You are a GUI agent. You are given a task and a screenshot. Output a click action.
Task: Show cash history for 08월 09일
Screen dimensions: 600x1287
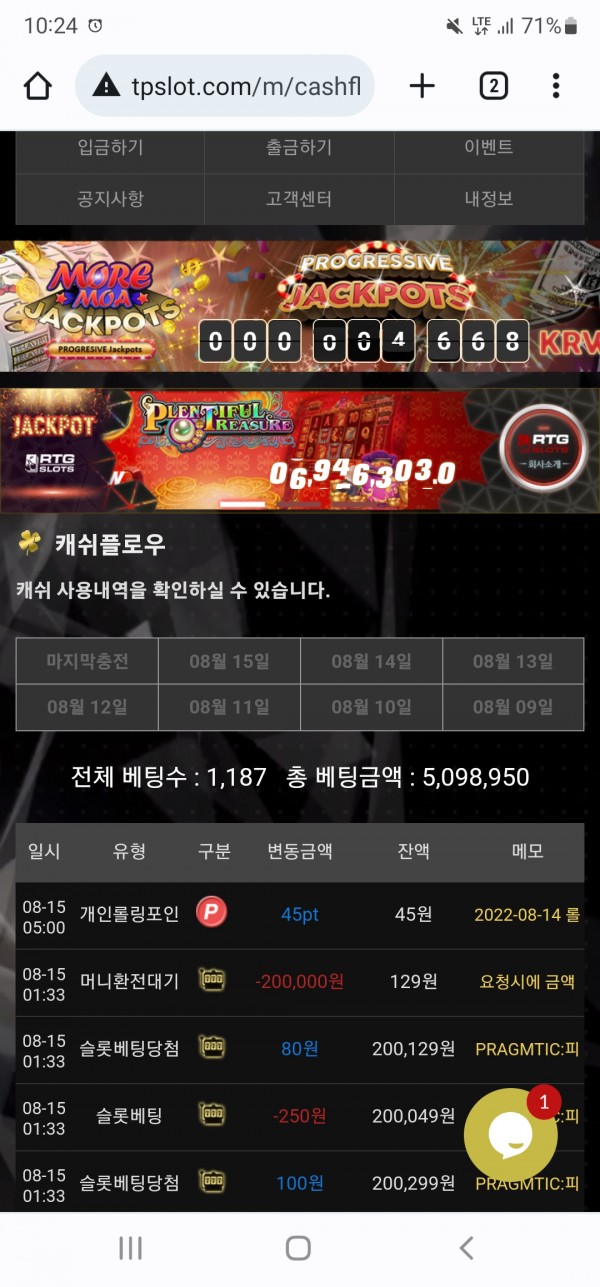513,707
